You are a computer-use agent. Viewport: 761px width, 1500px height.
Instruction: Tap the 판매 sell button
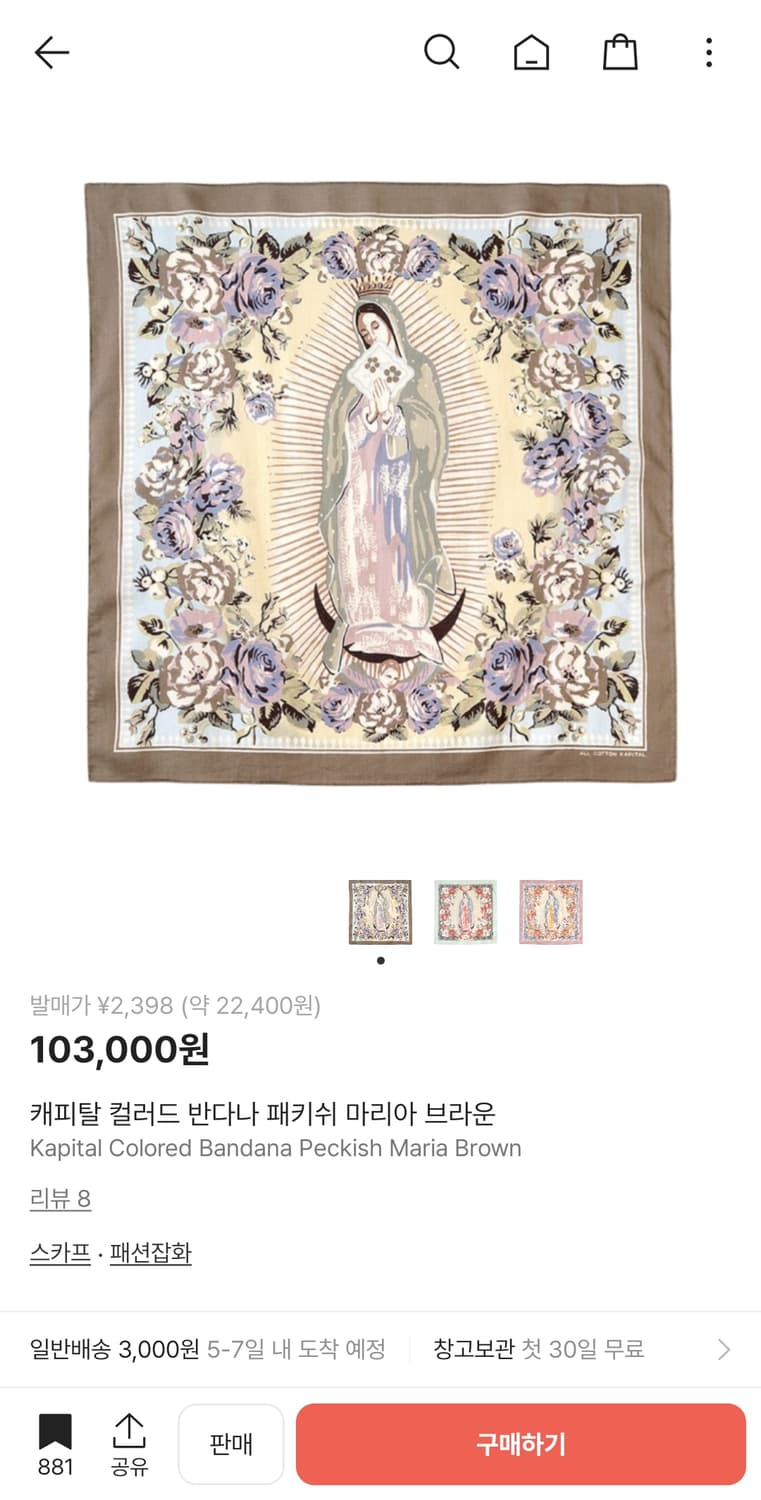point(231,1443)
